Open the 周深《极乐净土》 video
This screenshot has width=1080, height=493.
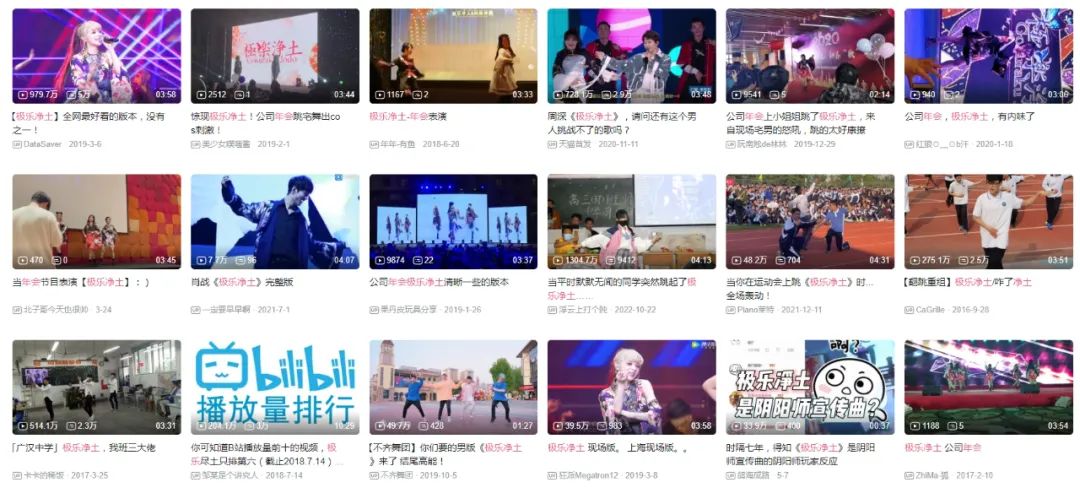click(x=631, y=54)
